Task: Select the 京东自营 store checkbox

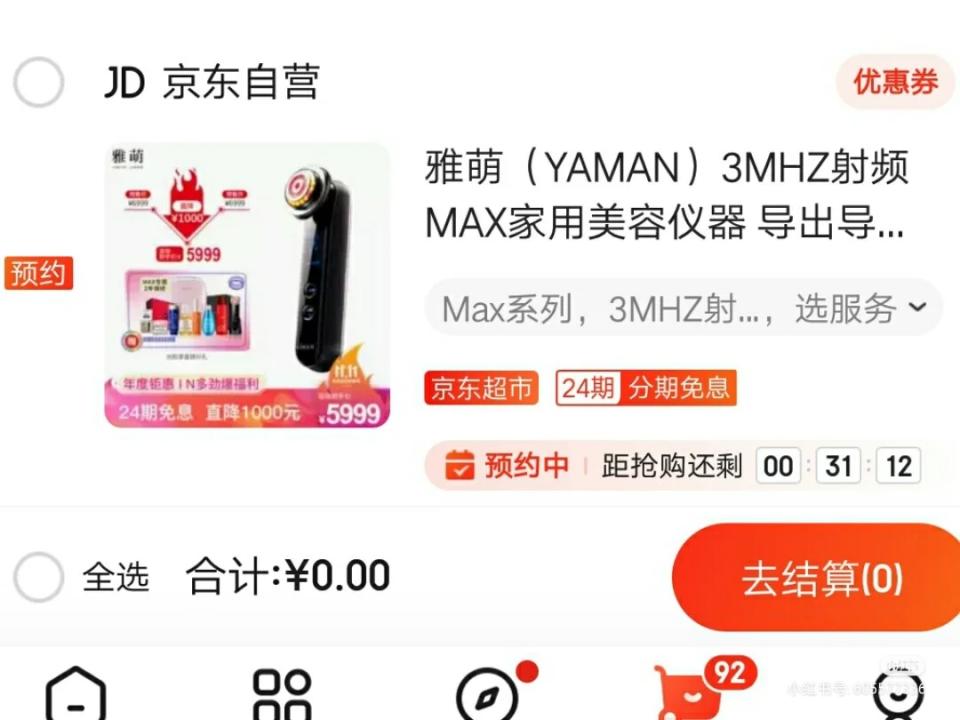Action: [x=38, y=82]
